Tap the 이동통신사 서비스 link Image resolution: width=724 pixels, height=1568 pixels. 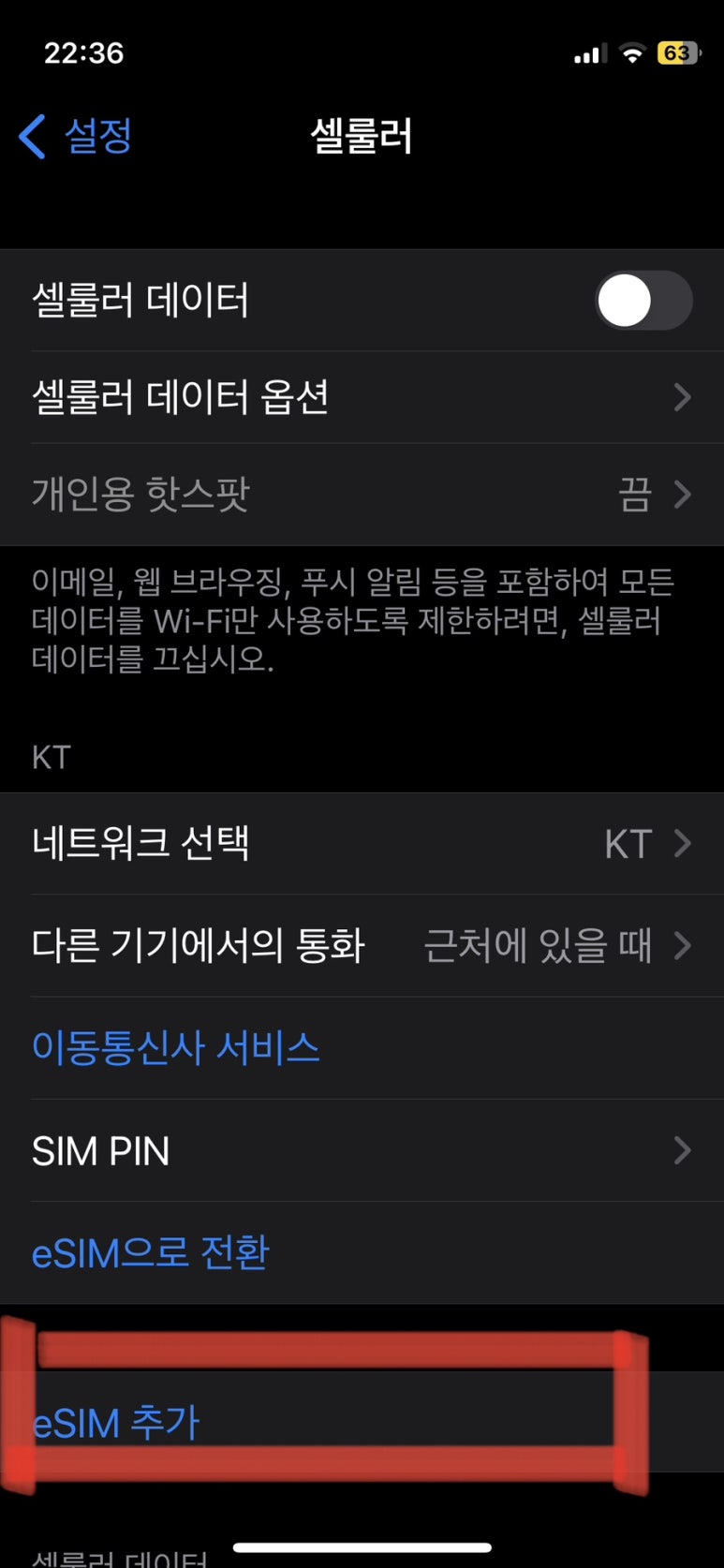click(x=176, y=1047)
